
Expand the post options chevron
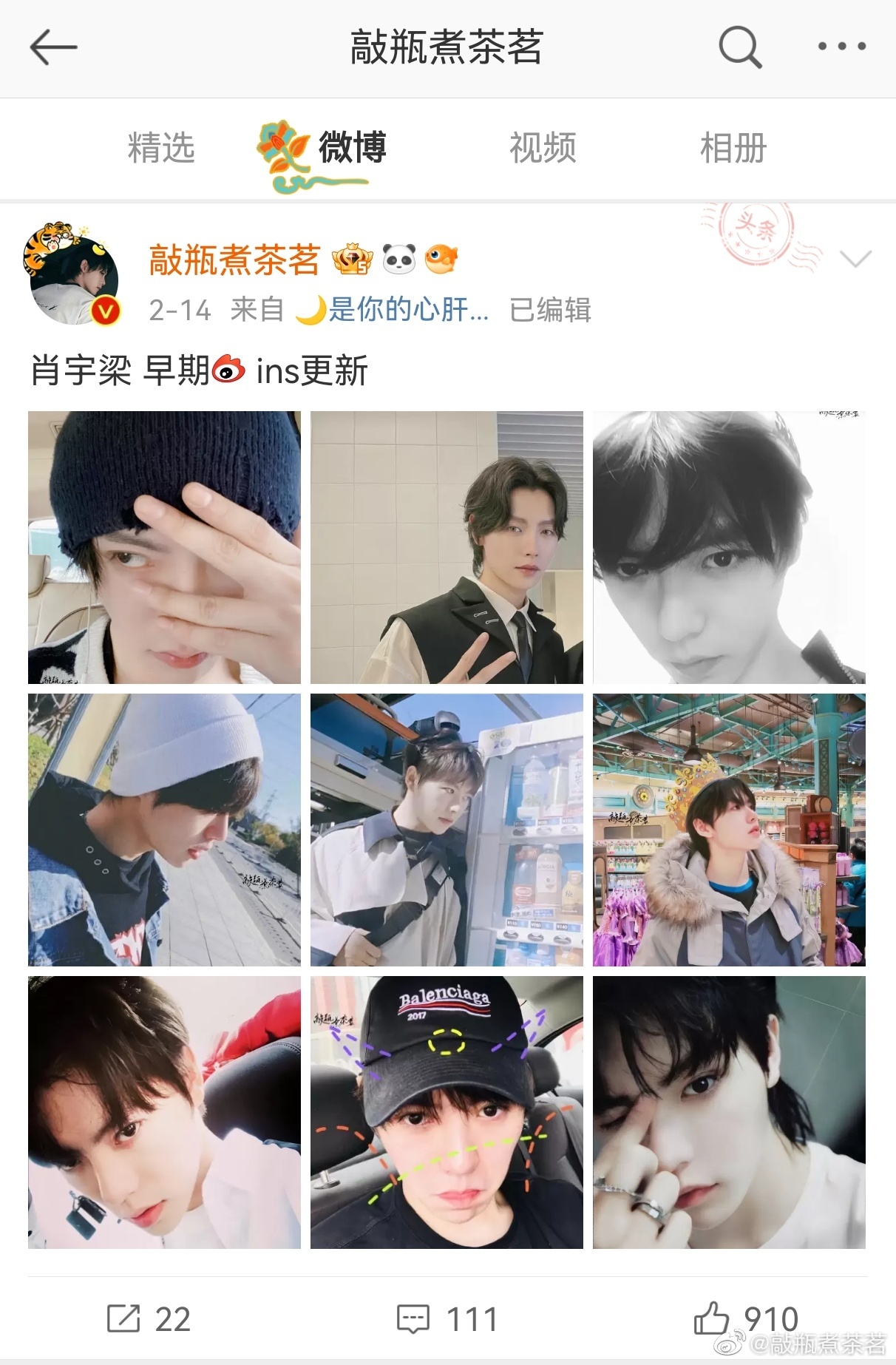pos(855,259)
